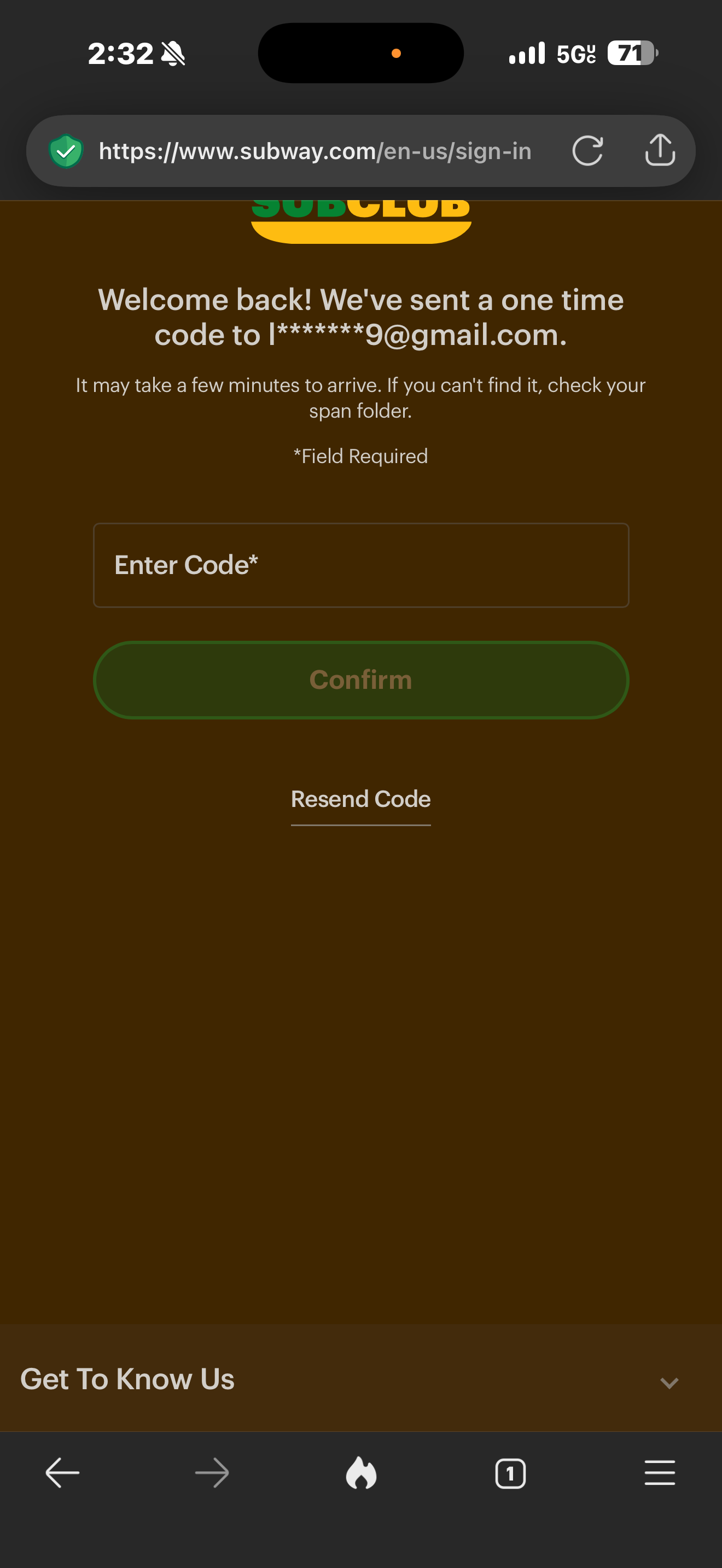The width and height of the screenshot is (722, 1568).
Task: Tap the Confirm button
Action: (361, 680)
